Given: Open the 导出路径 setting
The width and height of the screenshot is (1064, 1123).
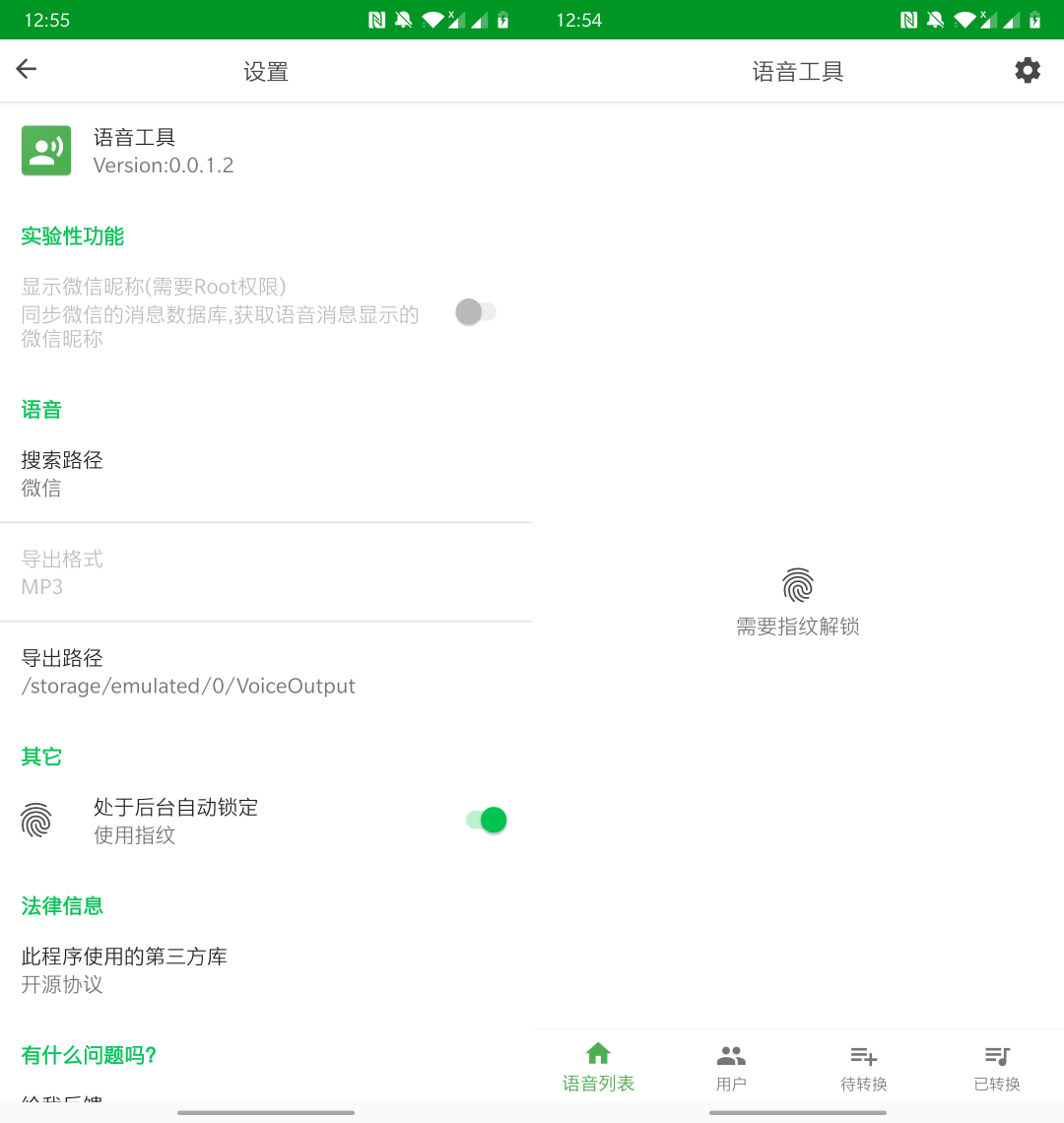Looking at the screenshot, I should (x=266, y=671).
